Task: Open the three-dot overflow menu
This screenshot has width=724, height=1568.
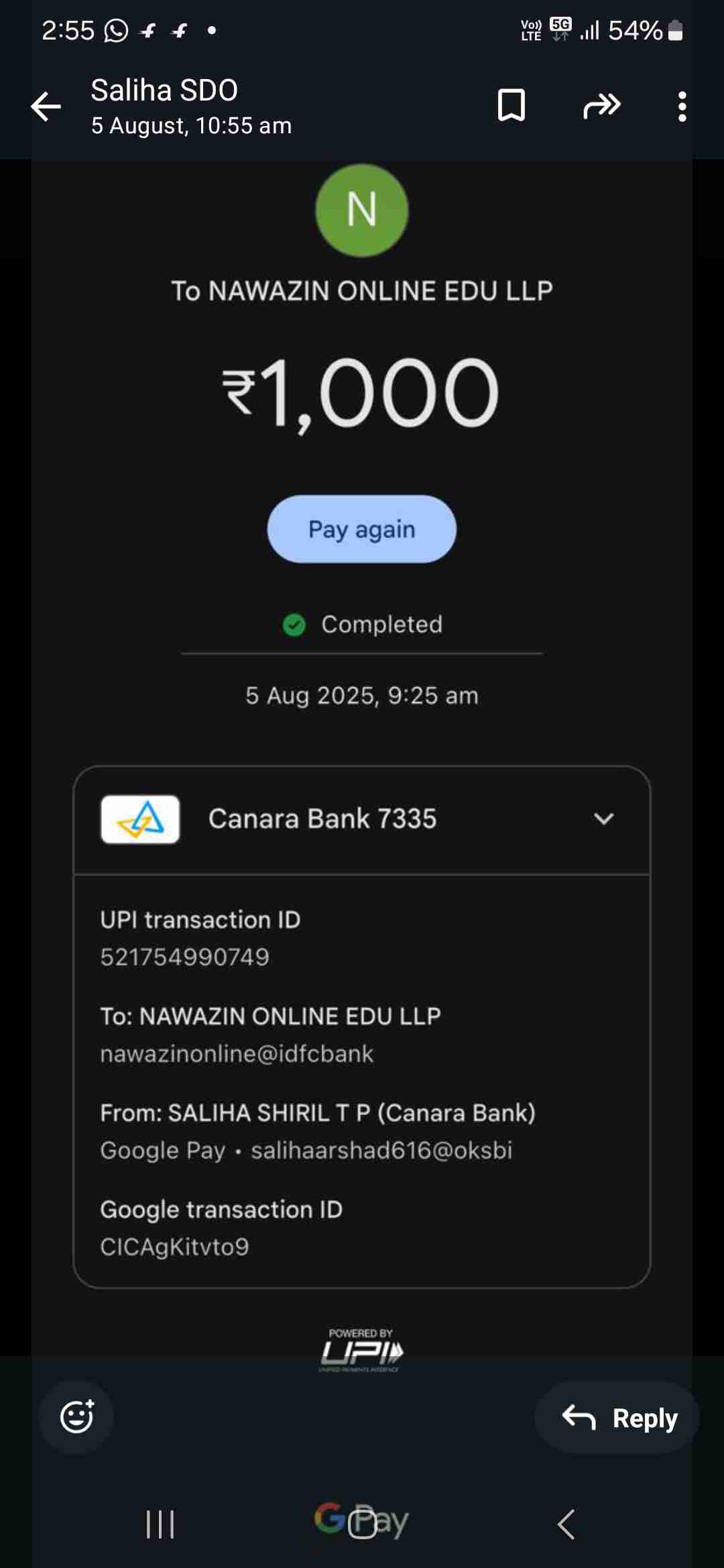Action: (x=682, y=107)
